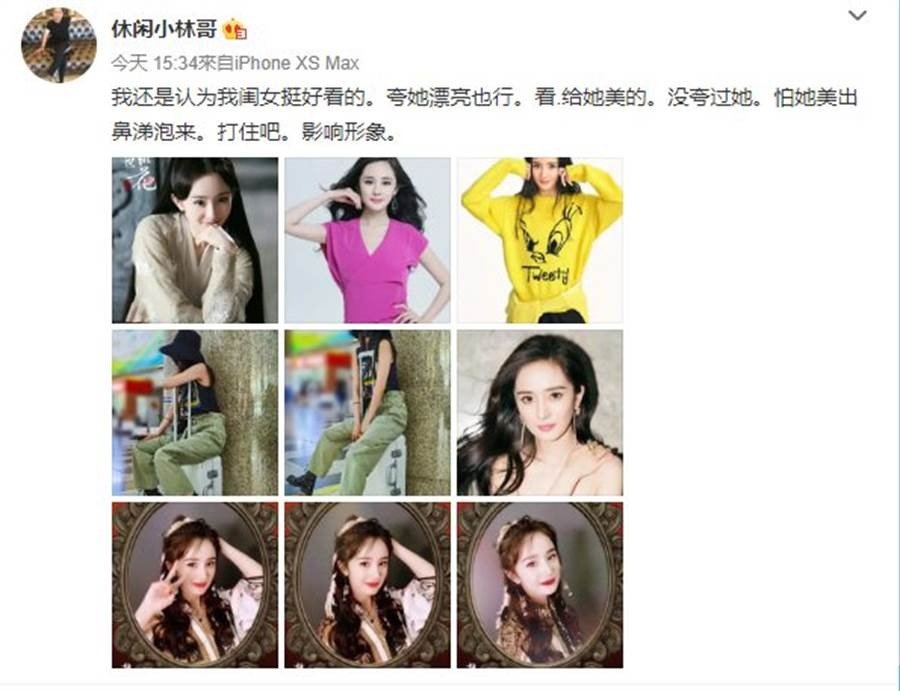900x691 pixels.
Task: View the pink top photo
Action: click(367, 240)
